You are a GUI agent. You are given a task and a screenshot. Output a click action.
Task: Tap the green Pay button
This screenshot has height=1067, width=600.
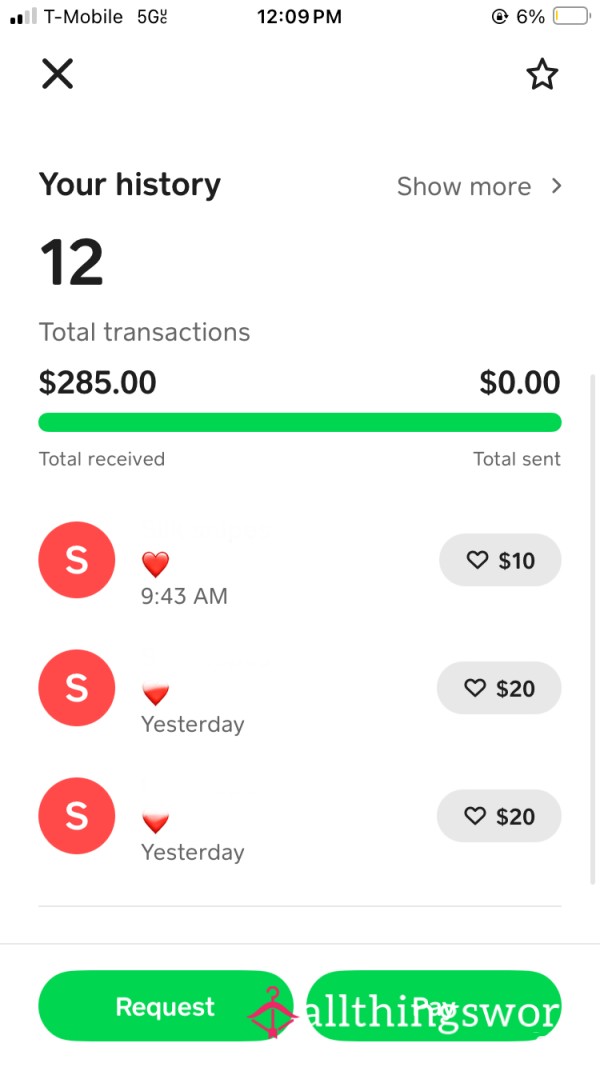[x=434, y=1006]
